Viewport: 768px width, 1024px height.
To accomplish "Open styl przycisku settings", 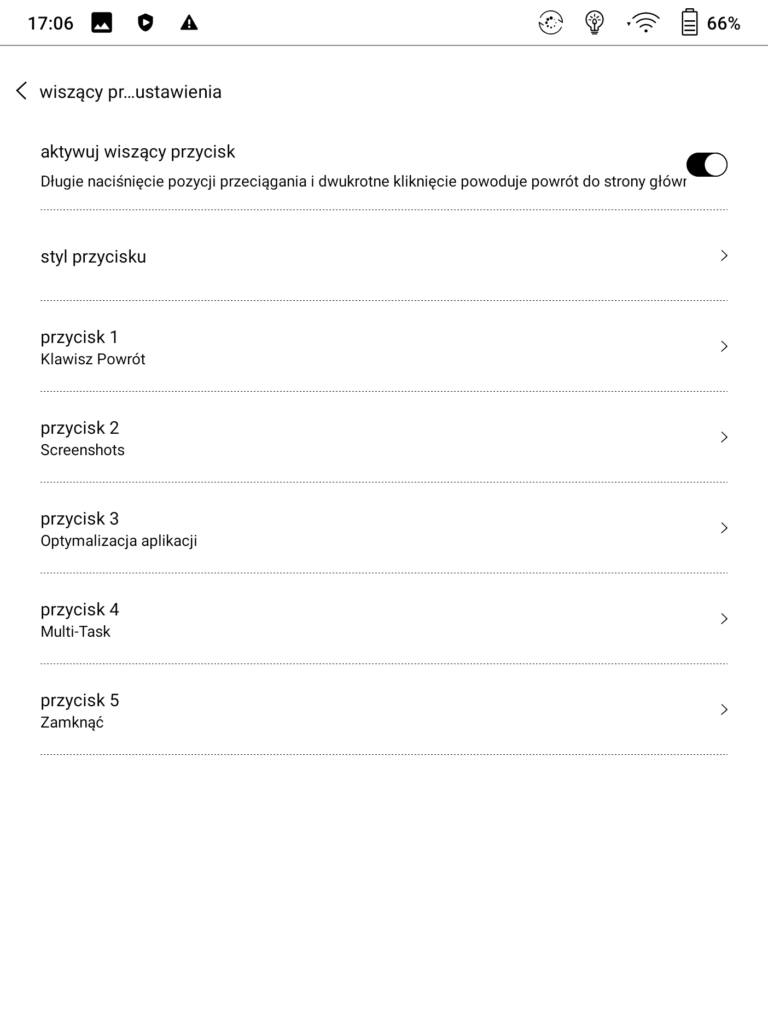I will [383, 257].
